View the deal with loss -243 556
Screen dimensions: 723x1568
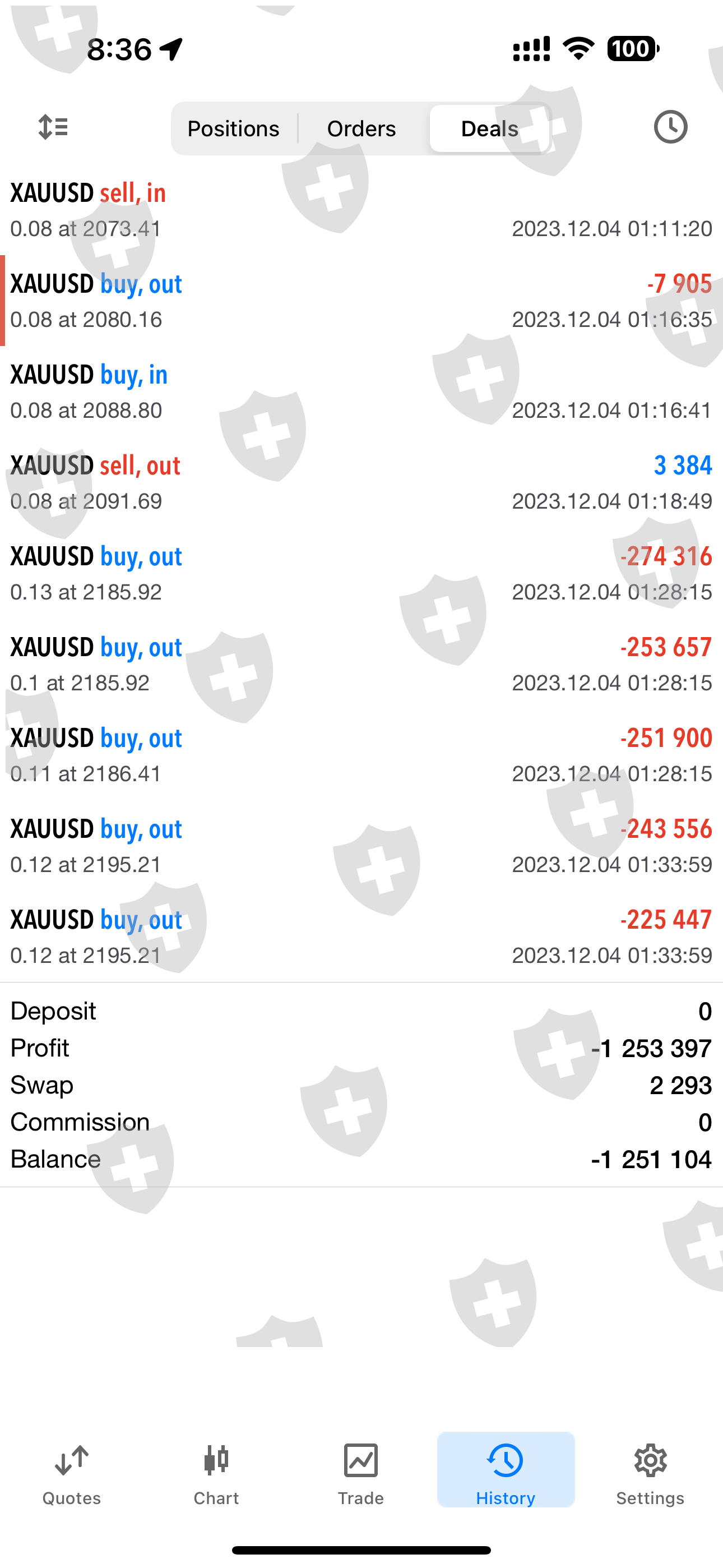pos(361,846)
